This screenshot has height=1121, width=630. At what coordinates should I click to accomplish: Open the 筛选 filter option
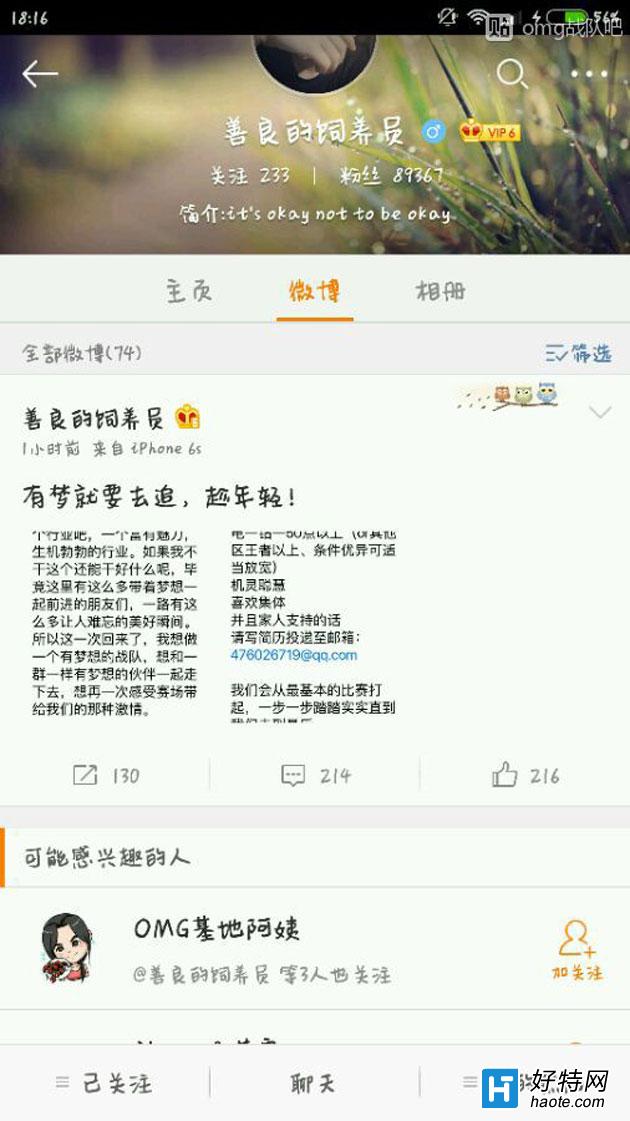pyautogui.click(x=578, y=353)
